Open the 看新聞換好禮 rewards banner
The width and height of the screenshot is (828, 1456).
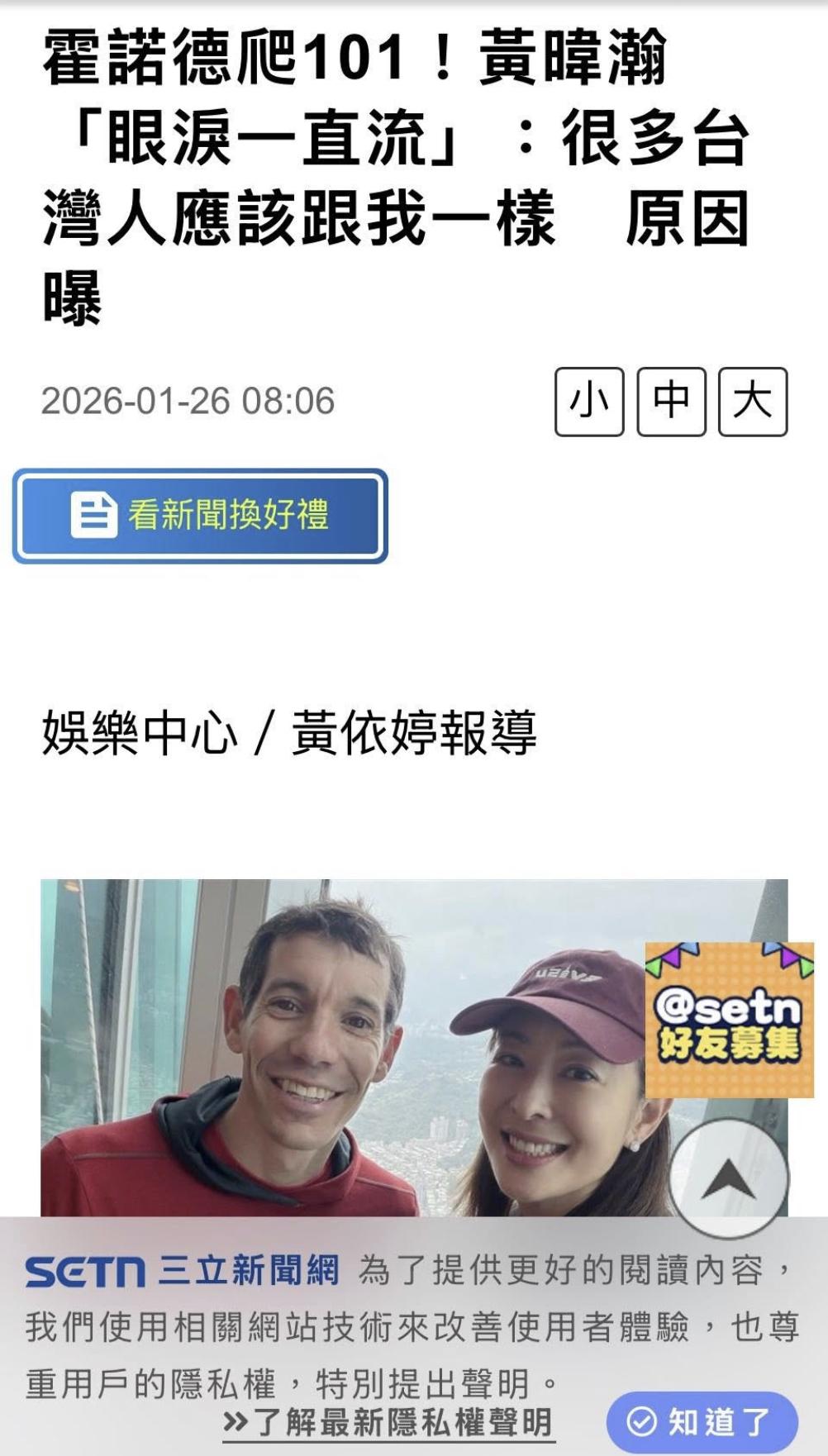[x=201, y=516]
